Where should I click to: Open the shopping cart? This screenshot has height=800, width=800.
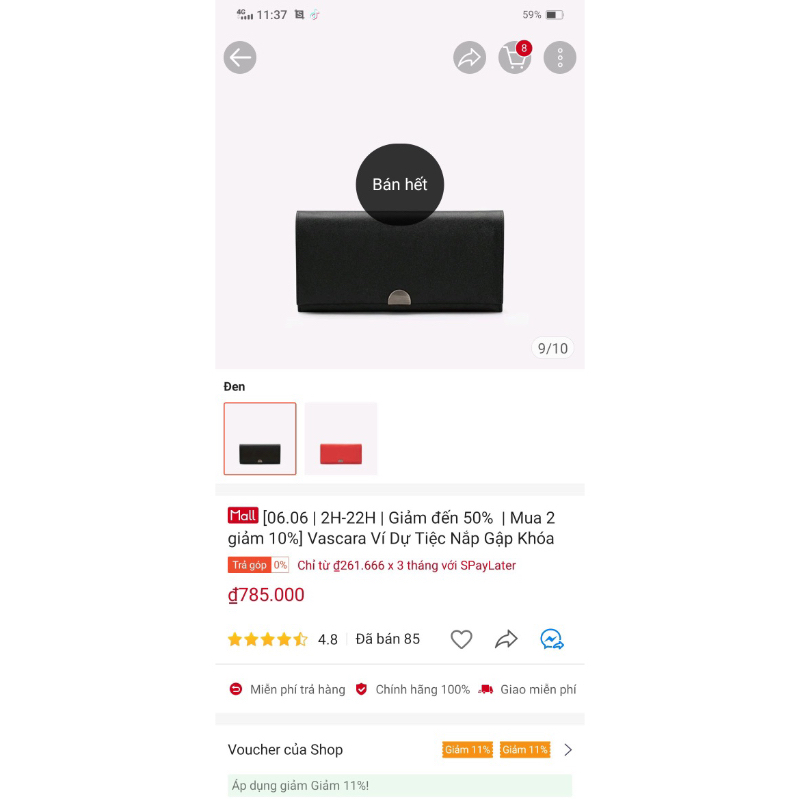tap(515, 58)
